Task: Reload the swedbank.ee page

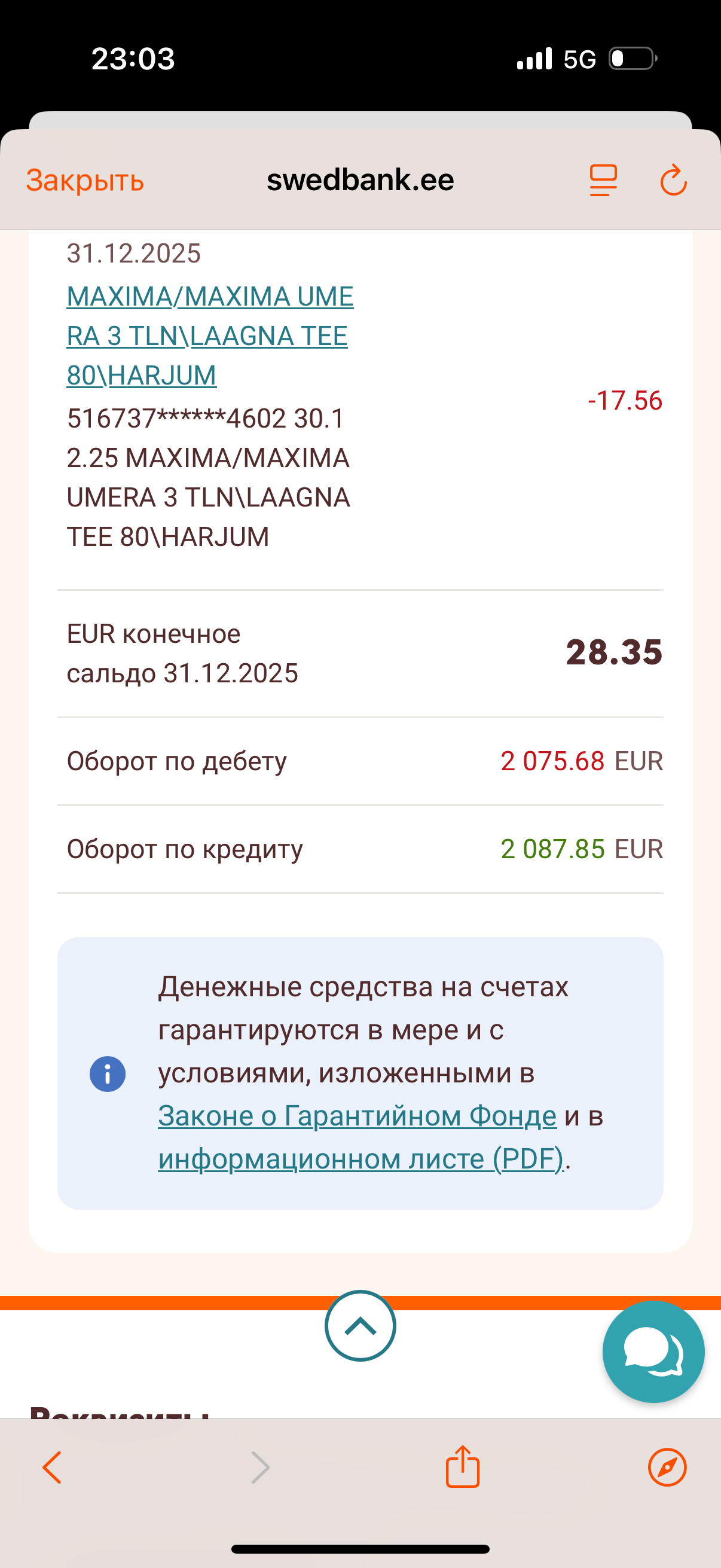Action: [673, 180]
